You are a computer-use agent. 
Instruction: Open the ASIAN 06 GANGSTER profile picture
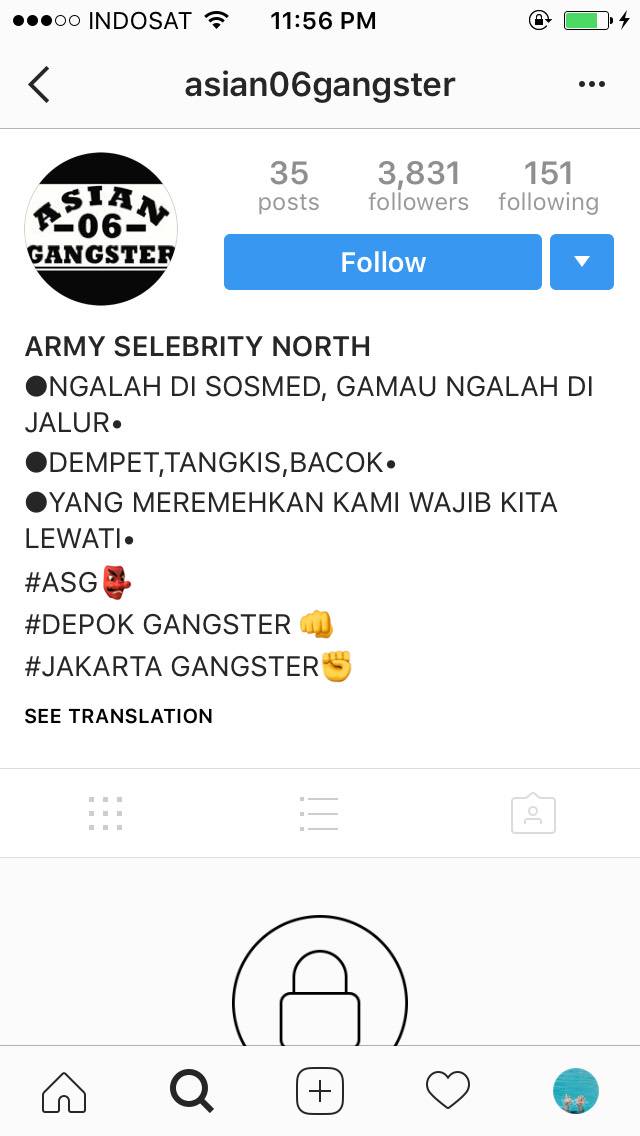101,229
